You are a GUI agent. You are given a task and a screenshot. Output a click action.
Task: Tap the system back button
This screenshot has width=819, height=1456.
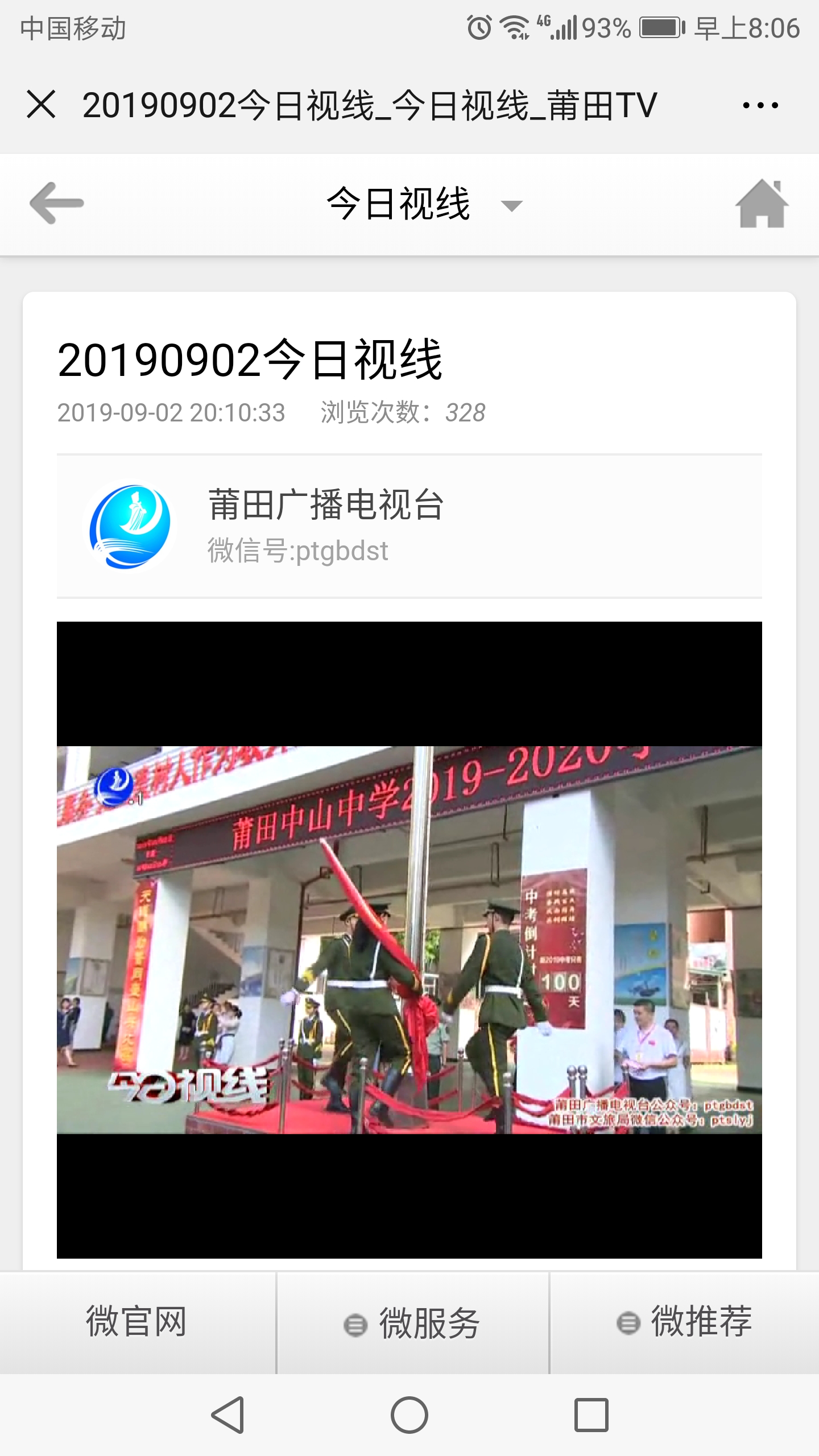(227, 1414)
